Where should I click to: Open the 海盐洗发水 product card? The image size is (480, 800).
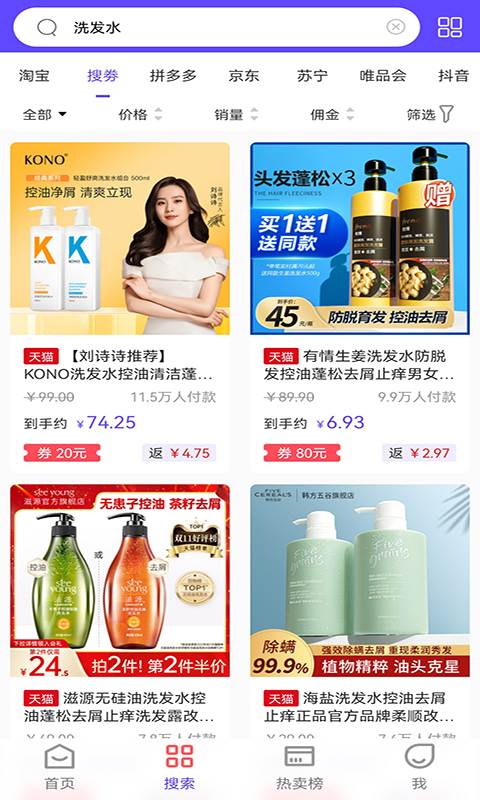[360, 611]
